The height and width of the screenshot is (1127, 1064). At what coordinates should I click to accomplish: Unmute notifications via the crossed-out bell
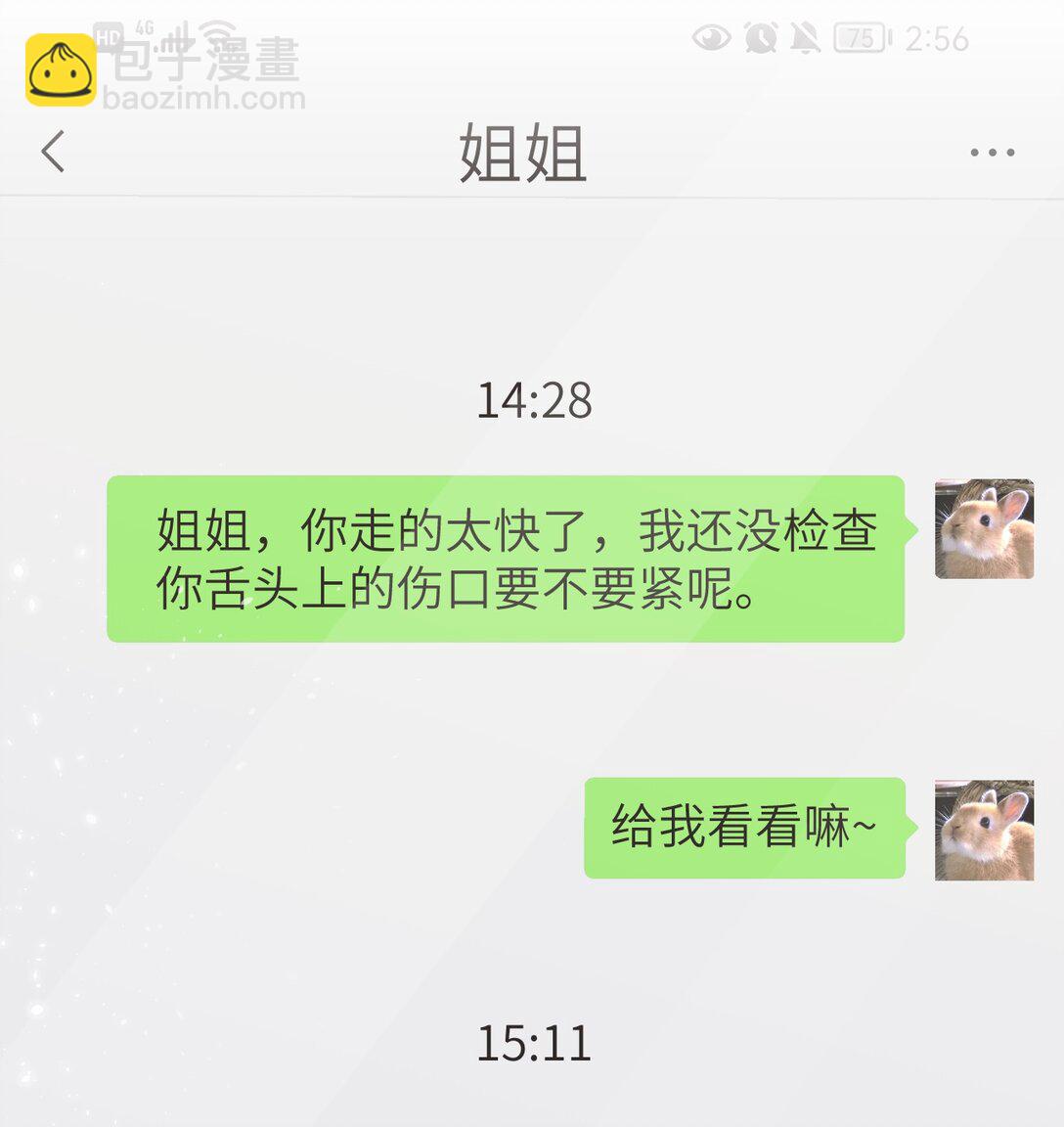click(805, 38)
